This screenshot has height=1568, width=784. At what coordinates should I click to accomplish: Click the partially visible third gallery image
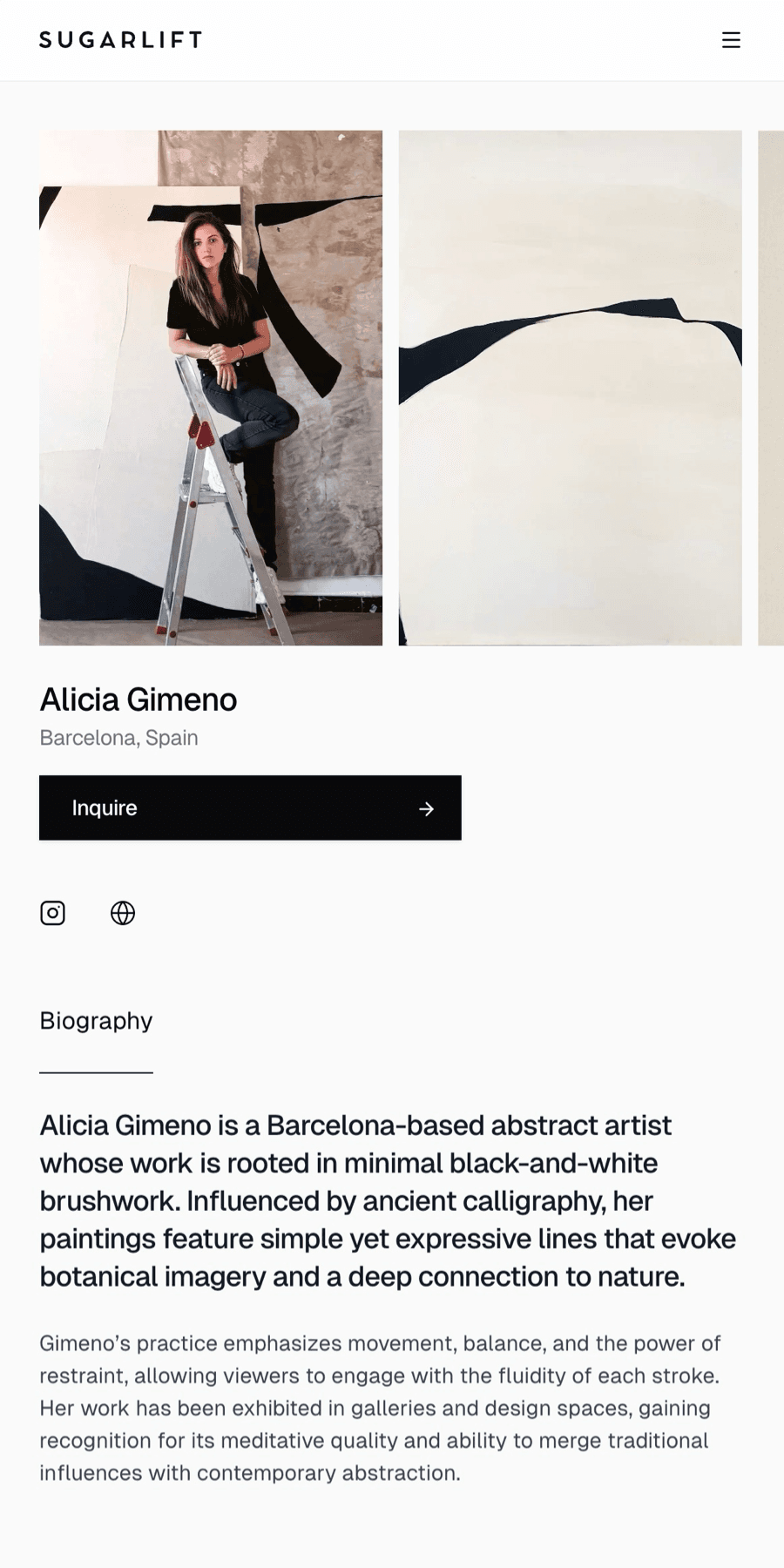point(771,387)
